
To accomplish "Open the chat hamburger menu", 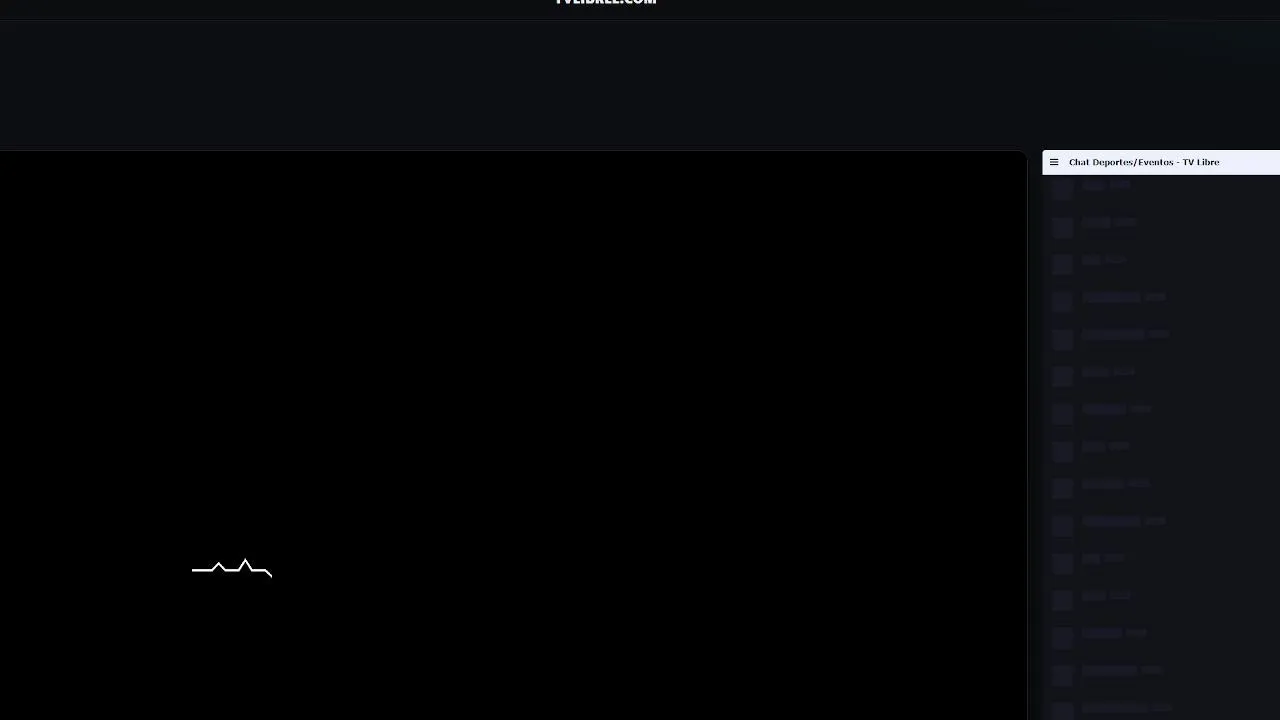I will tap(1053, 162).
